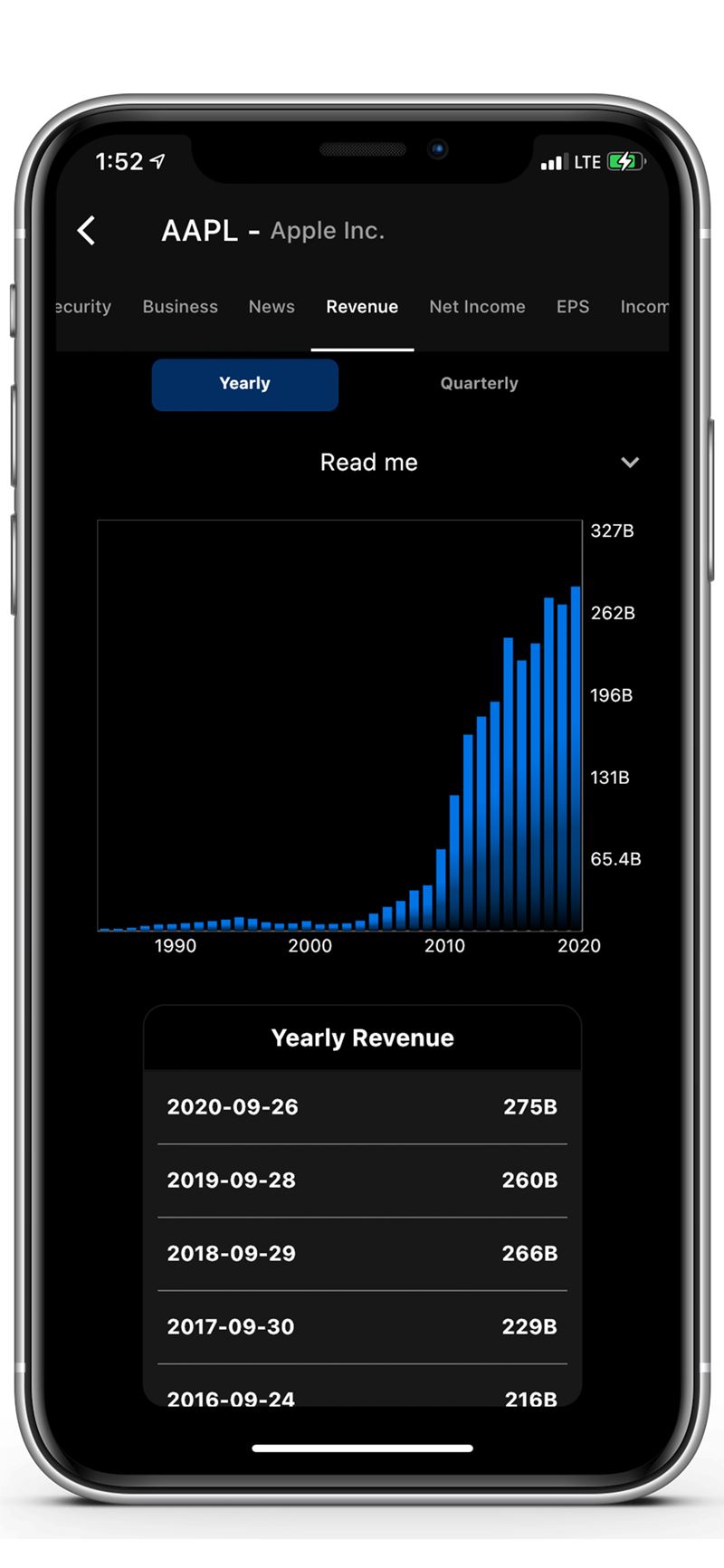Switch to the Business tab
The image size is (724, 1568).
(x=180, y=307)
